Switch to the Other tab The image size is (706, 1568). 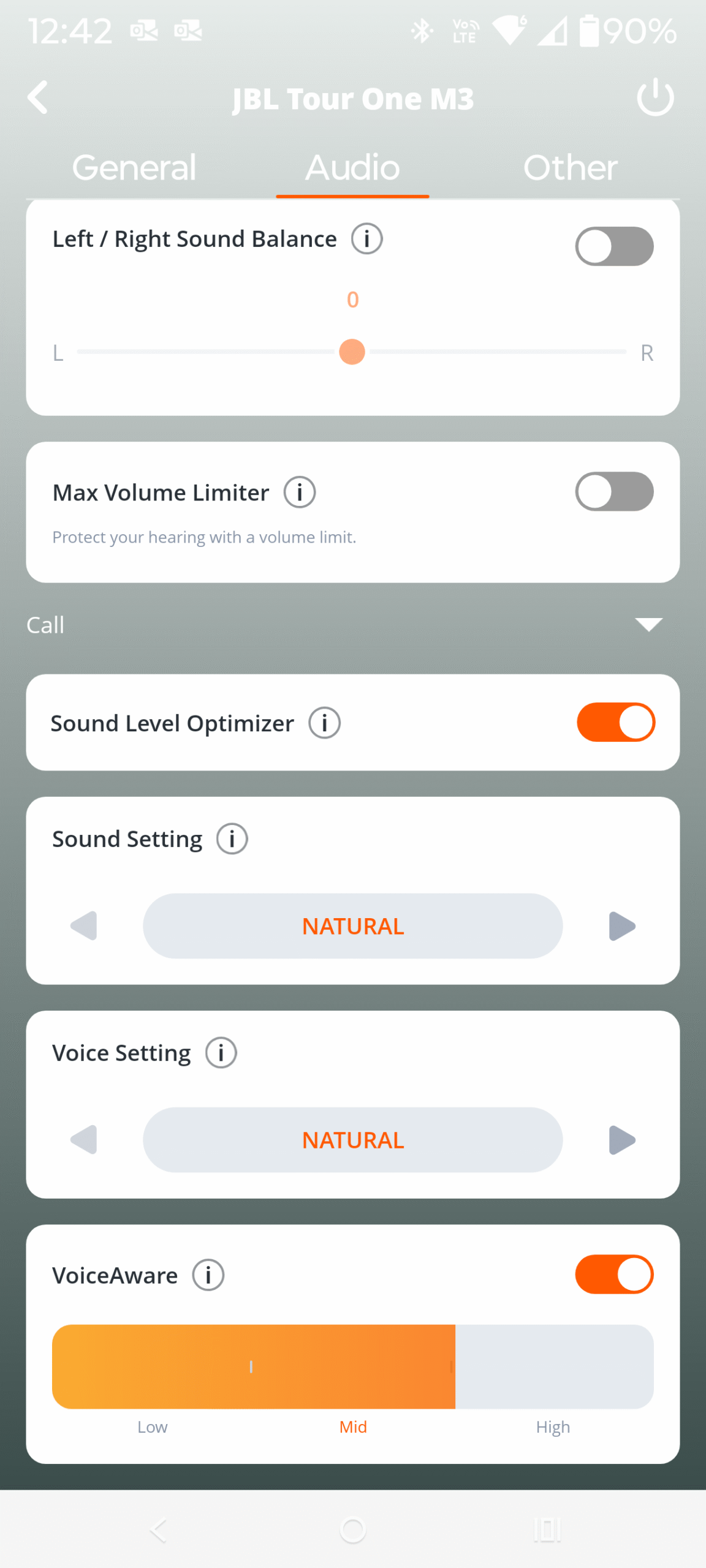(570, 167)
